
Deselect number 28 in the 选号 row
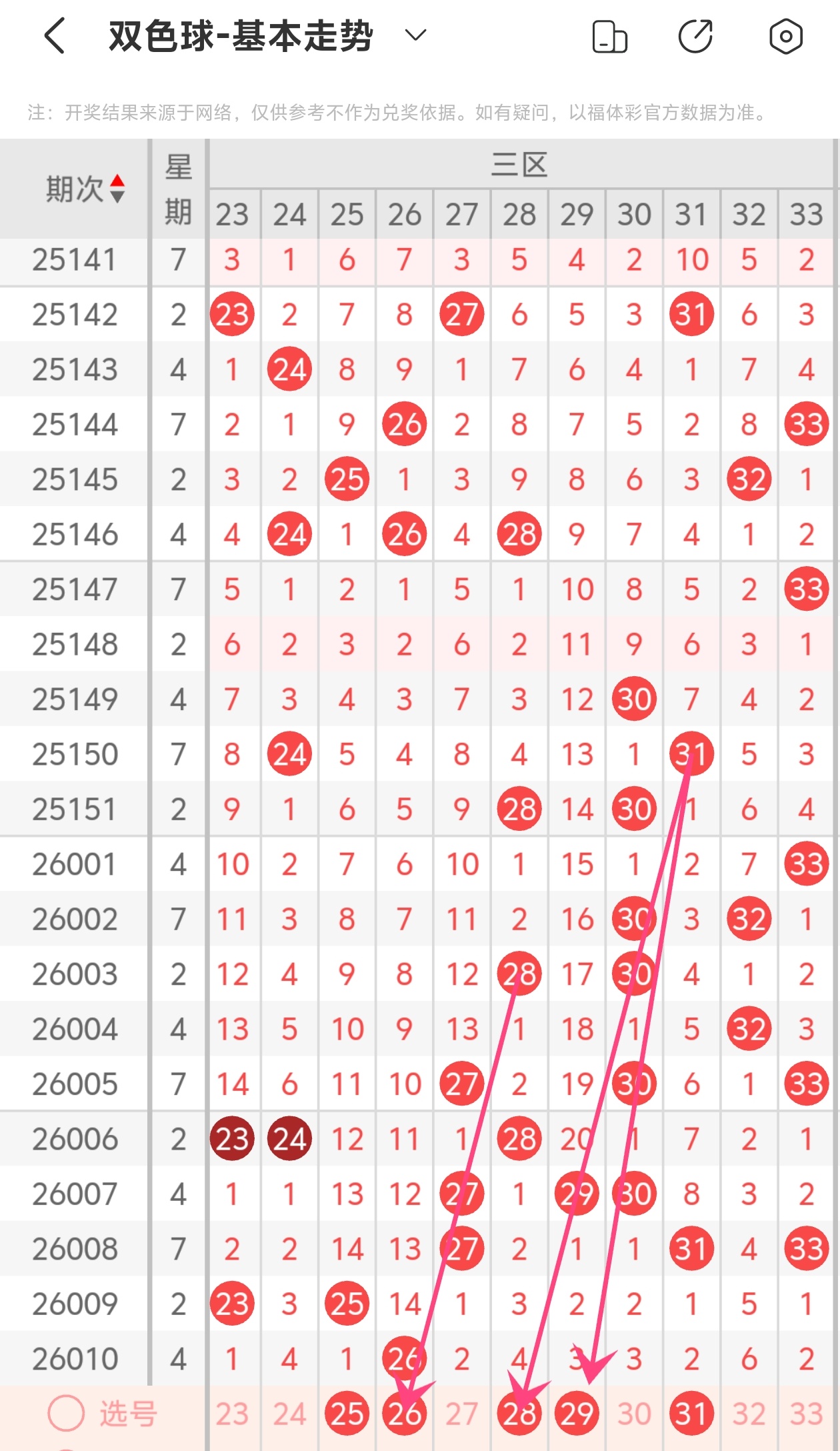[x=519, y=1413]
